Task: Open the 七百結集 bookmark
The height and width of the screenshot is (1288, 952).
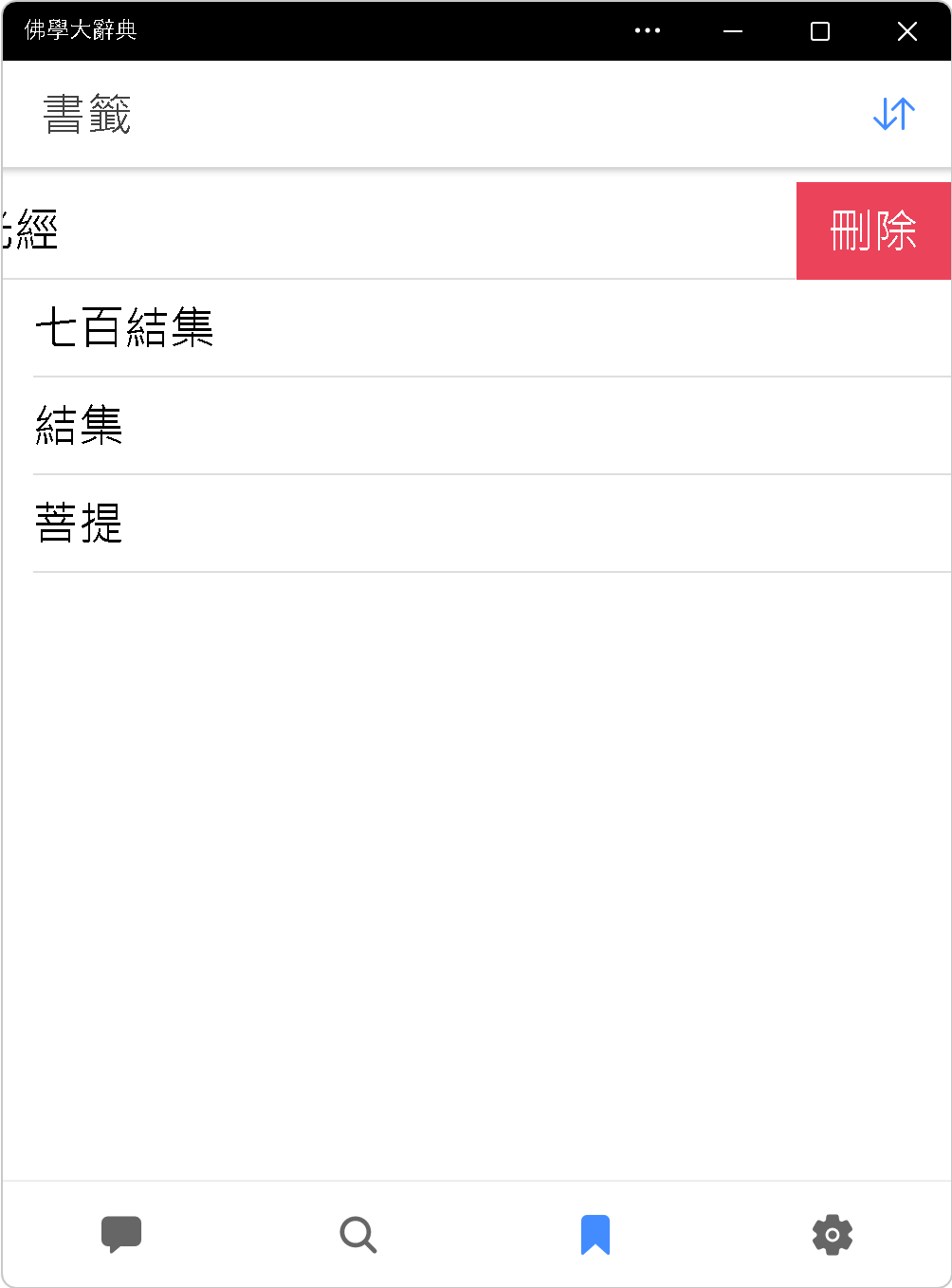Action: (x=125, y=328)
